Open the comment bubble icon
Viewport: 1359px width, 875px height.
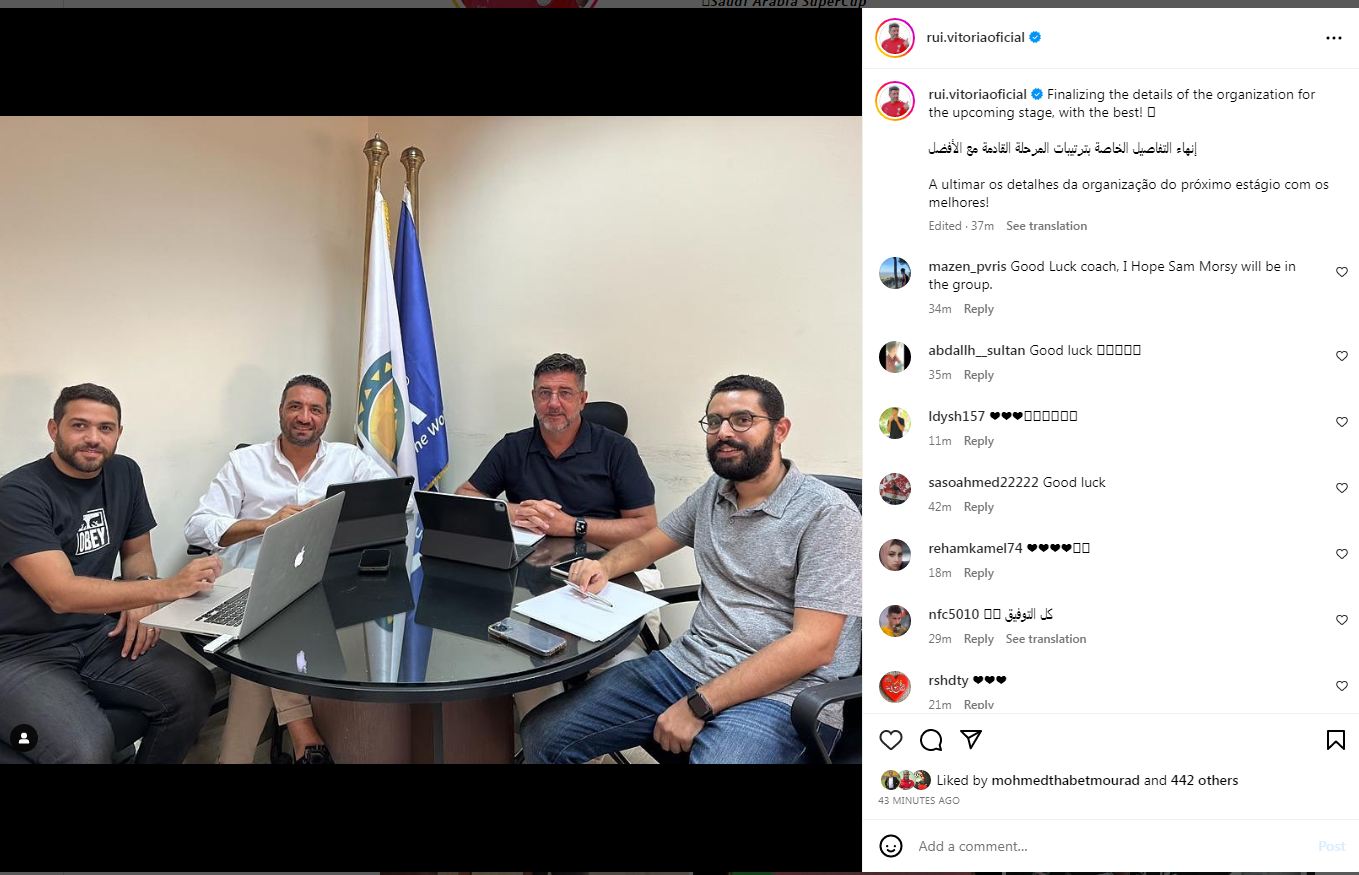[931, 740]
